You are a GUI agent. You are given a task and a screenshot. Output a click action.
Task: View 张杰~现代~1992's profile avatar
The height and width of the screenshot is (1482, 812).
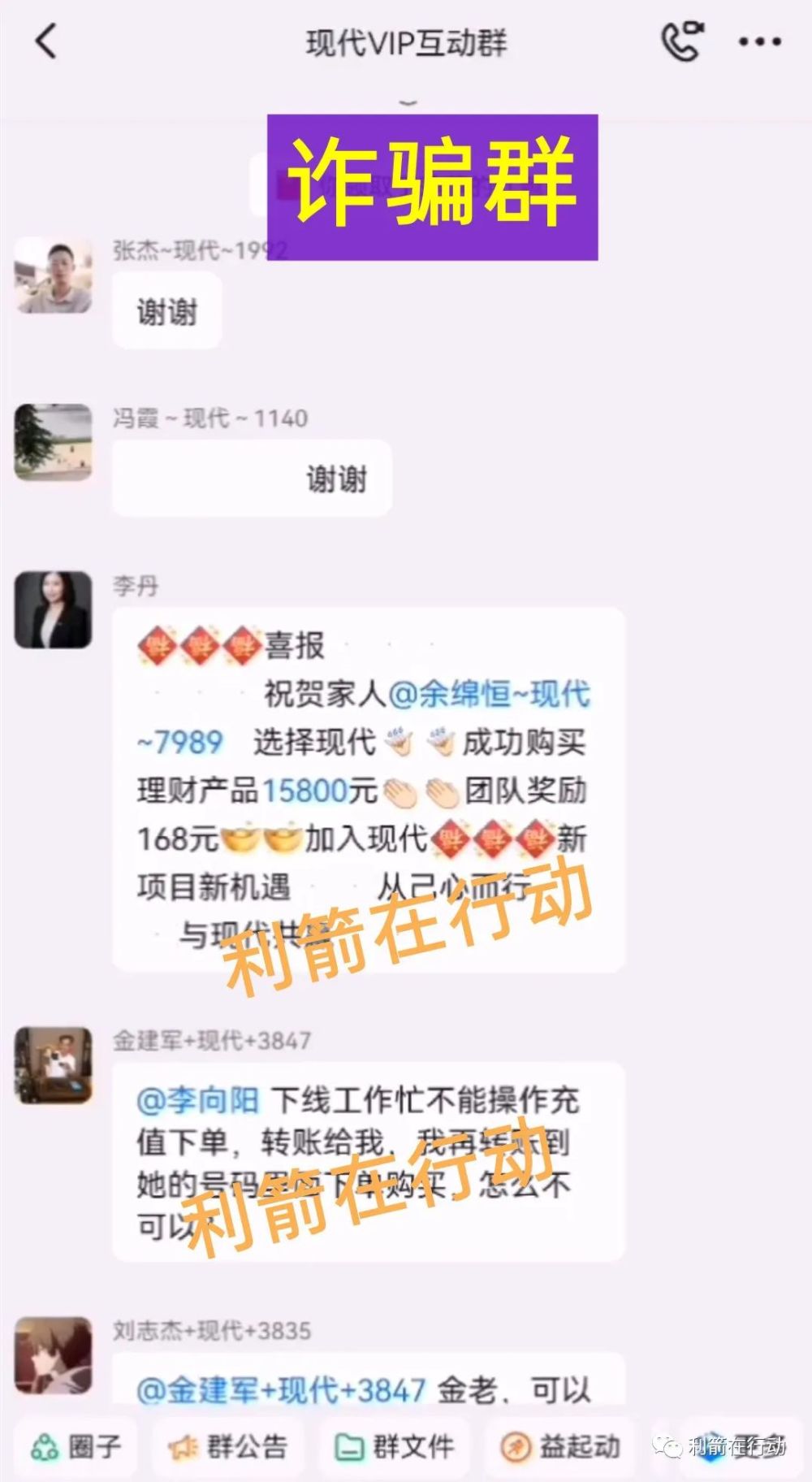pos(54,276)
